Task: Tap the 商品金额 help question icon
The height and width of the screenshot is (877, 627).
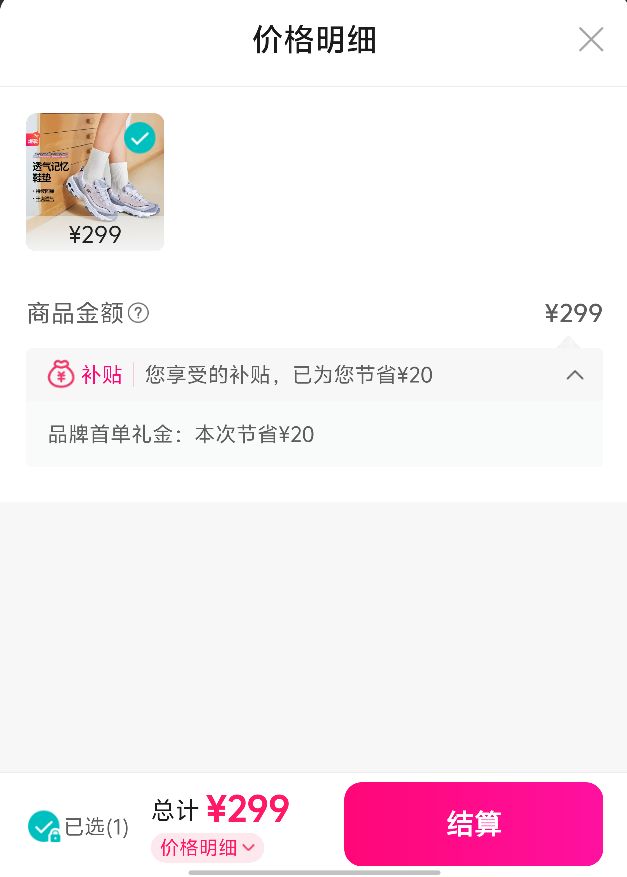Action: point(138,313)
